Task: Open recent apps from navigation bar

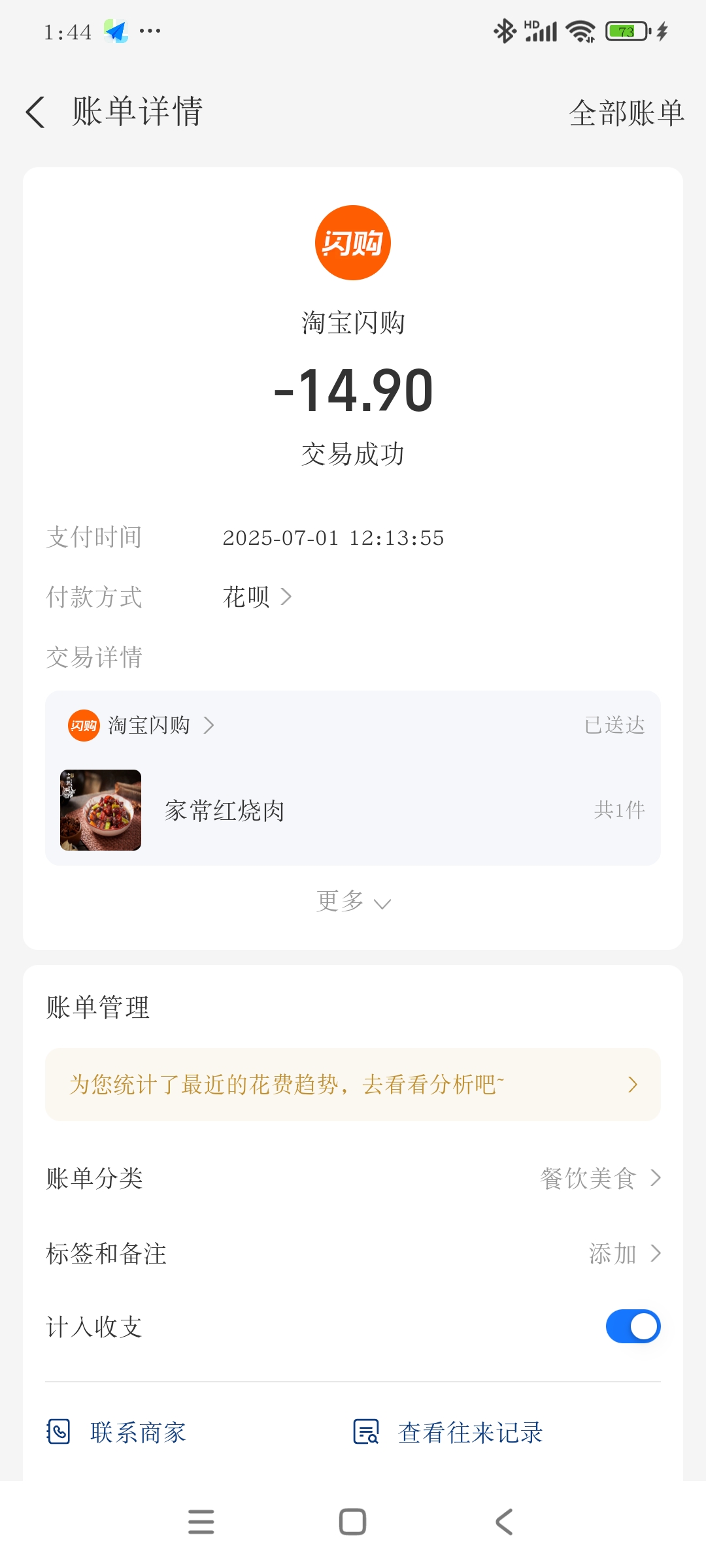Action: tap(201, 1522)
